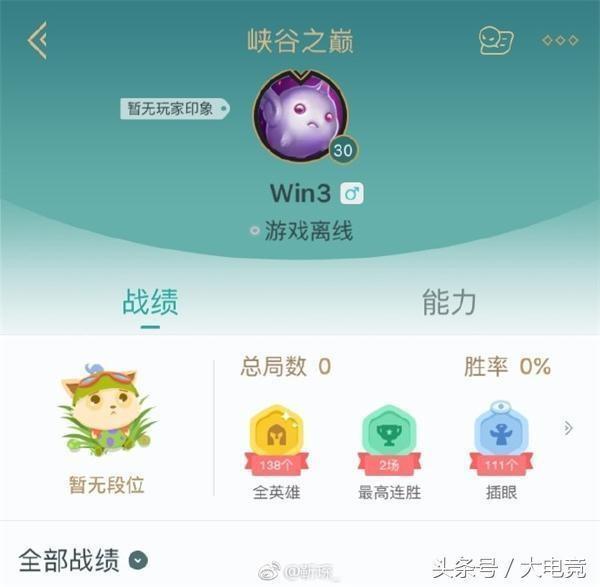This screenshot has width=600, height=587.
Task: Open Win3's profile avatar
Action: point(300,113)
